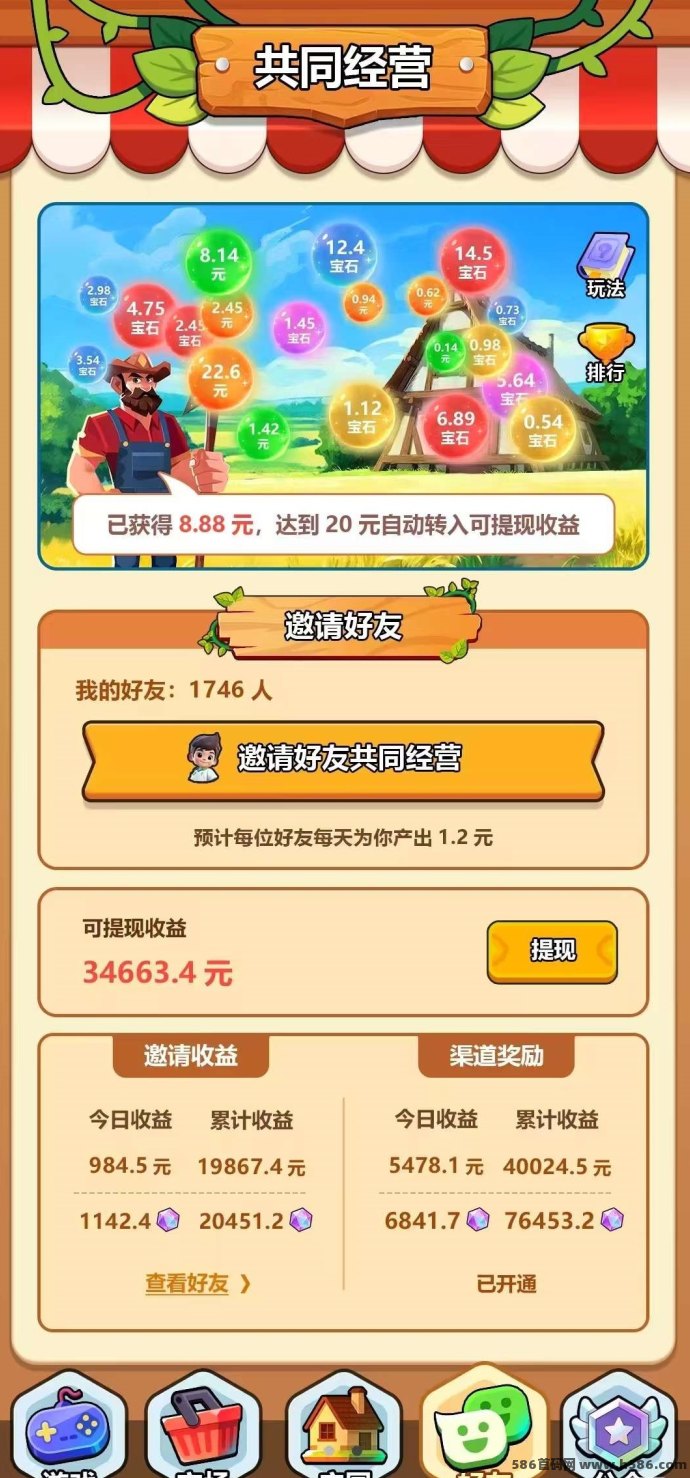The width and height of the screenshot is (690, 1478).
Task: Collect the 14.5 宝石 red bubble
Action: tap(473, 260)
